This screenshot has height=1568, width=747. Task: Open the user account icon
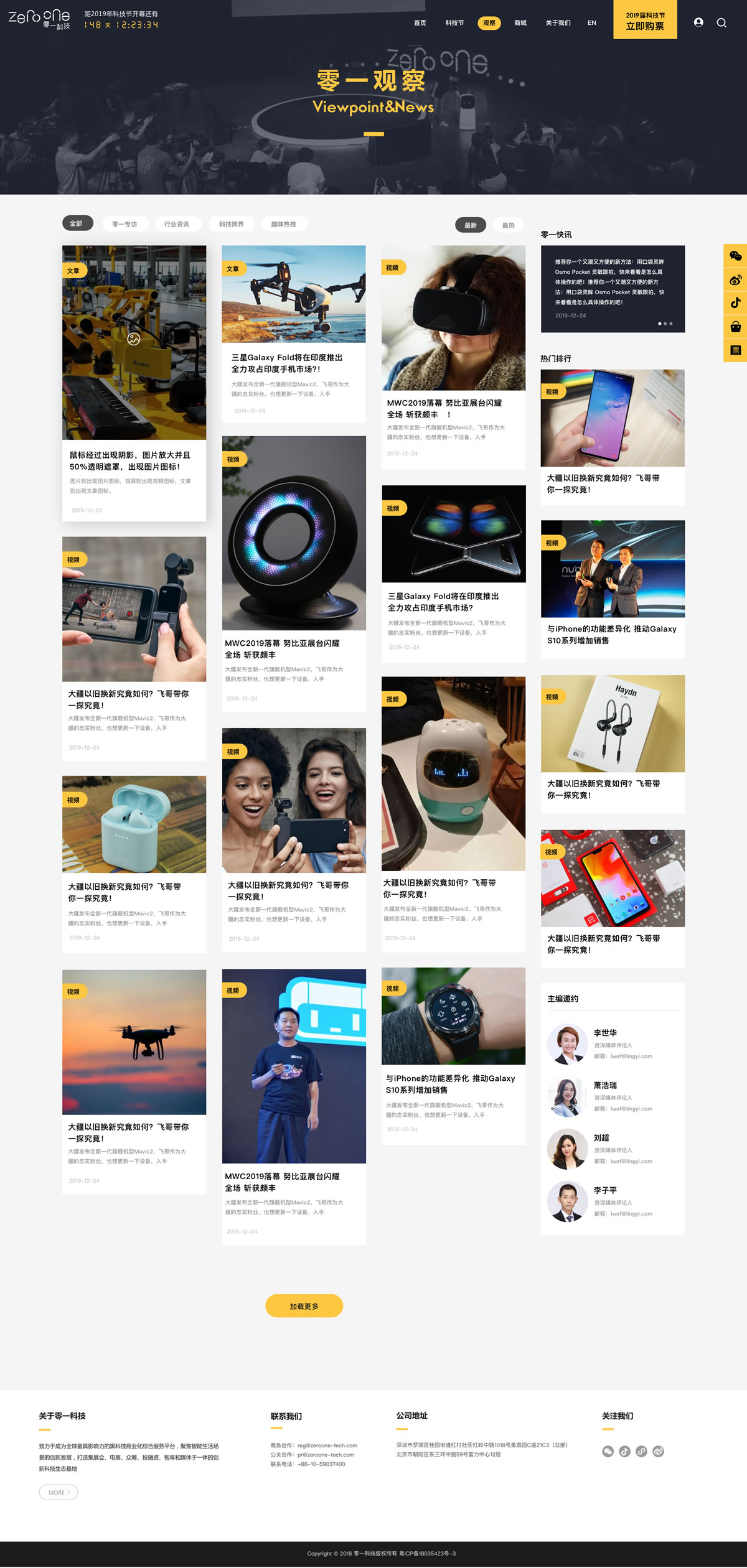(x=698, y=22)
